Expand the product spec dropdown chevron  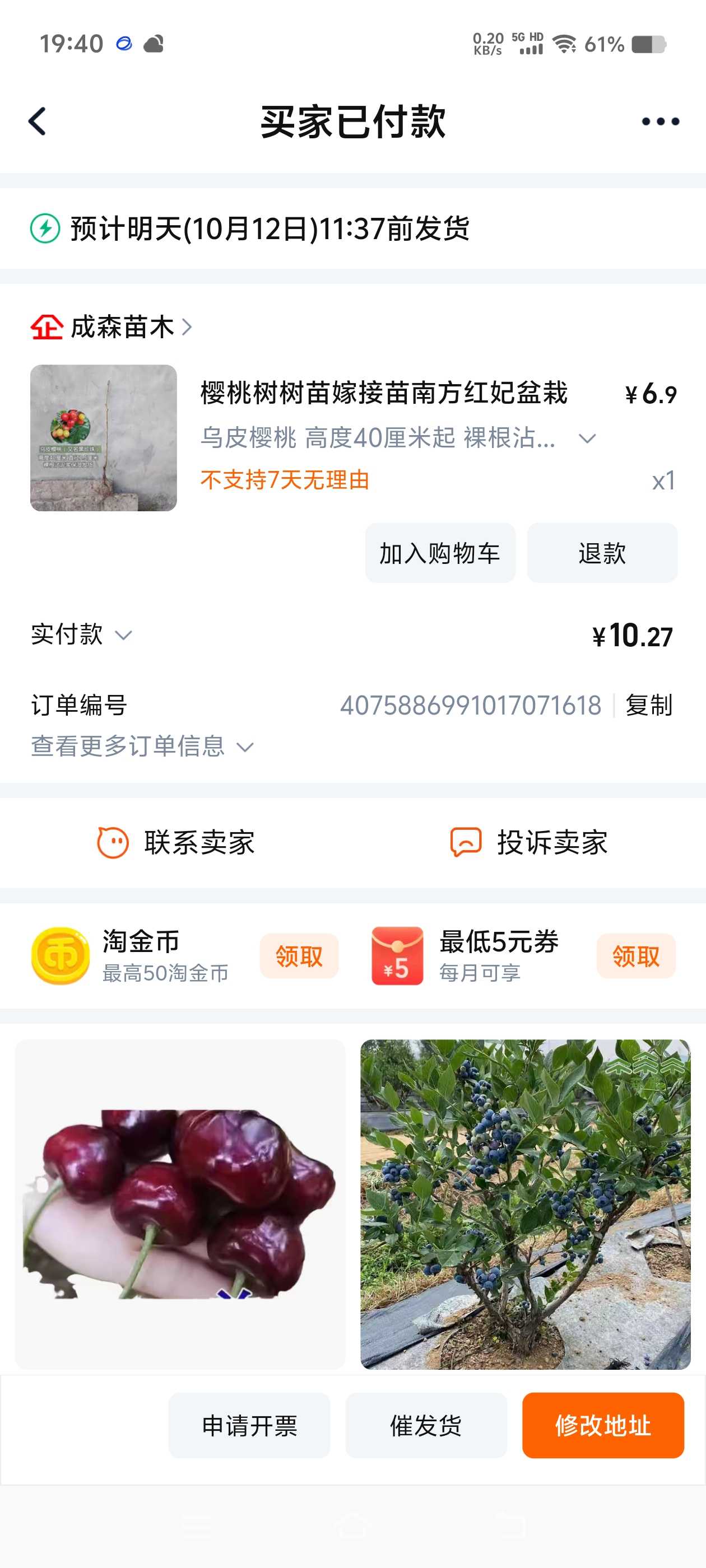587,438
